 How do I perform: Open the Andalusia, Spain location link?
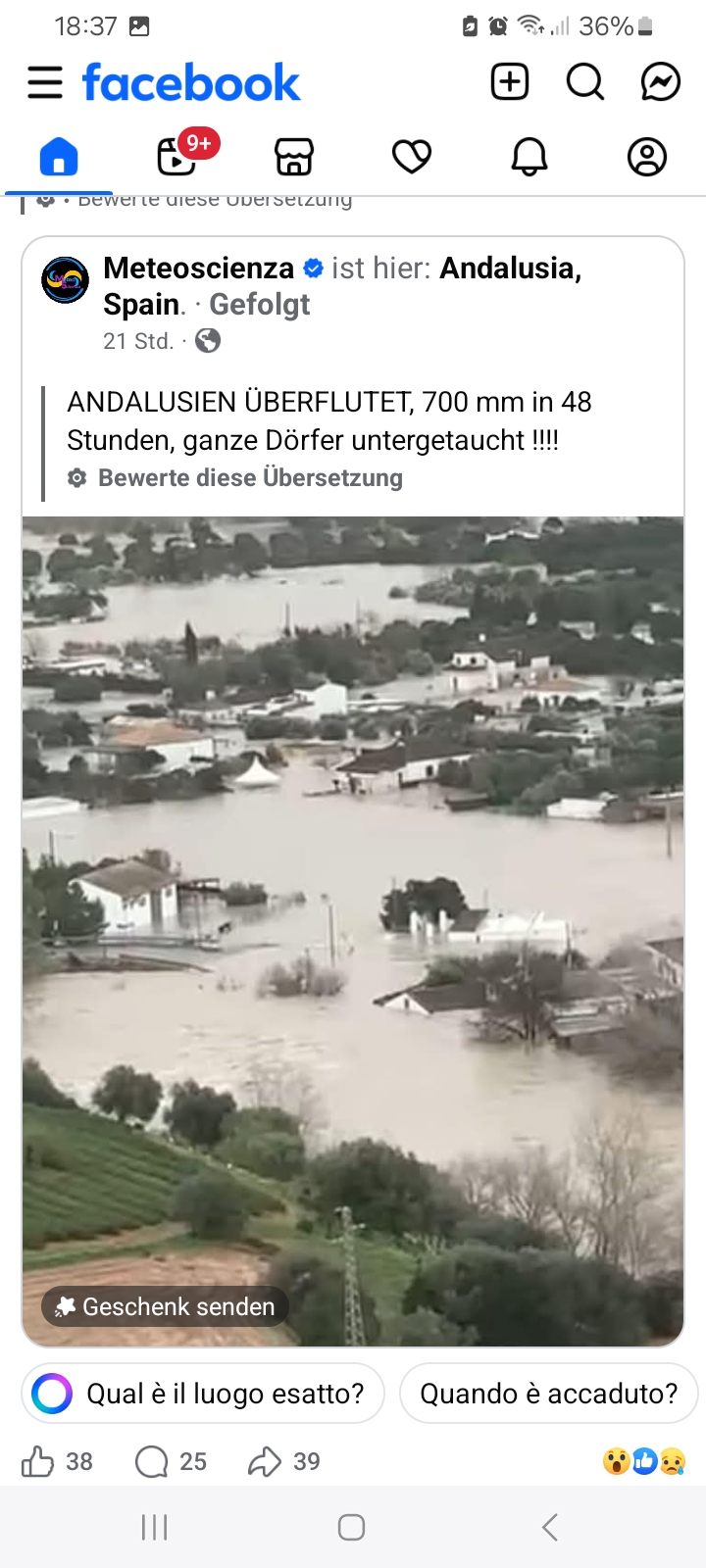(x=510, y=268)
